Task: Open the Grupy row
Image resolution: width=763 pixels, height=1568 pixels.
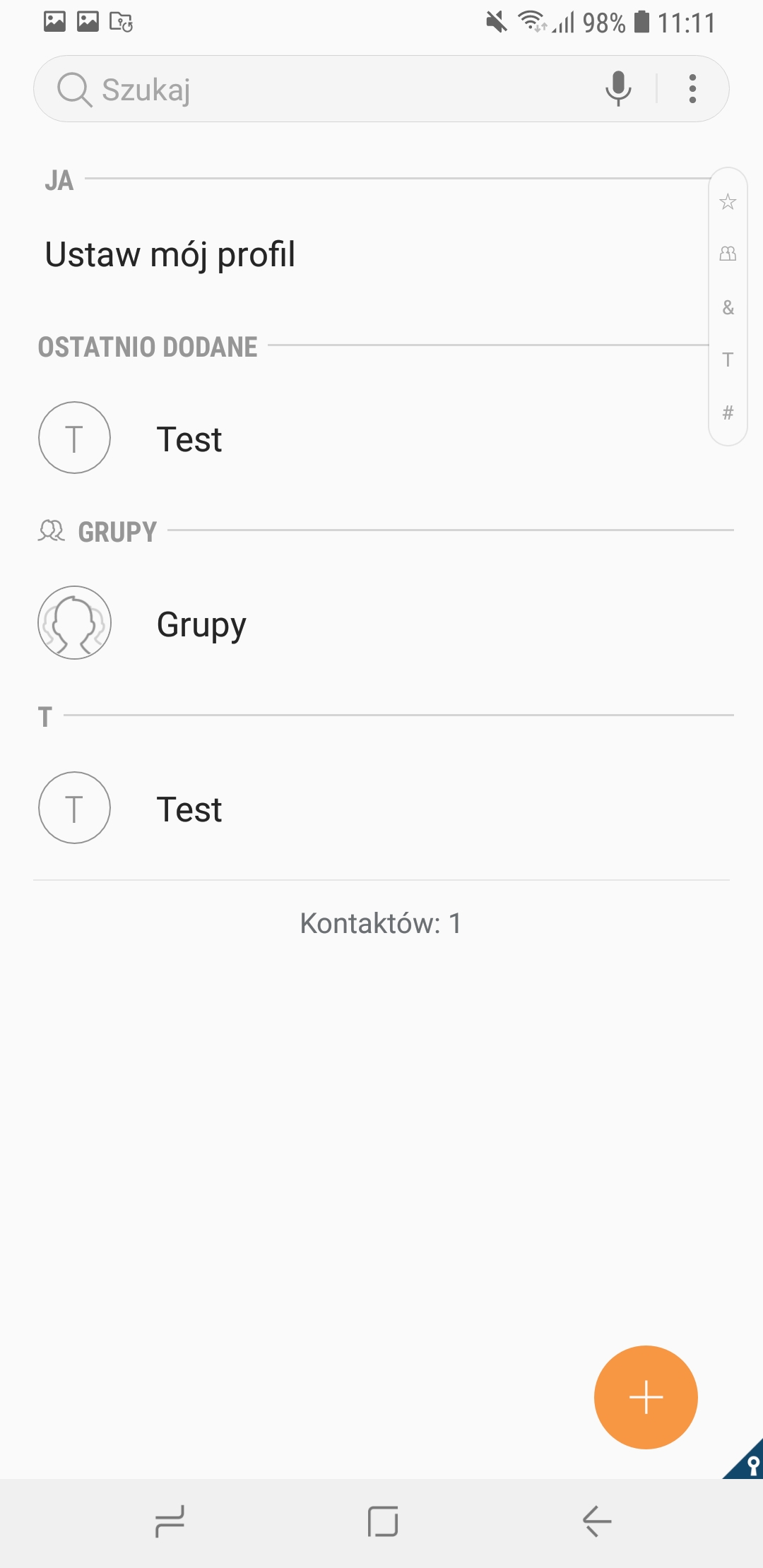Action: coord(381,624)
